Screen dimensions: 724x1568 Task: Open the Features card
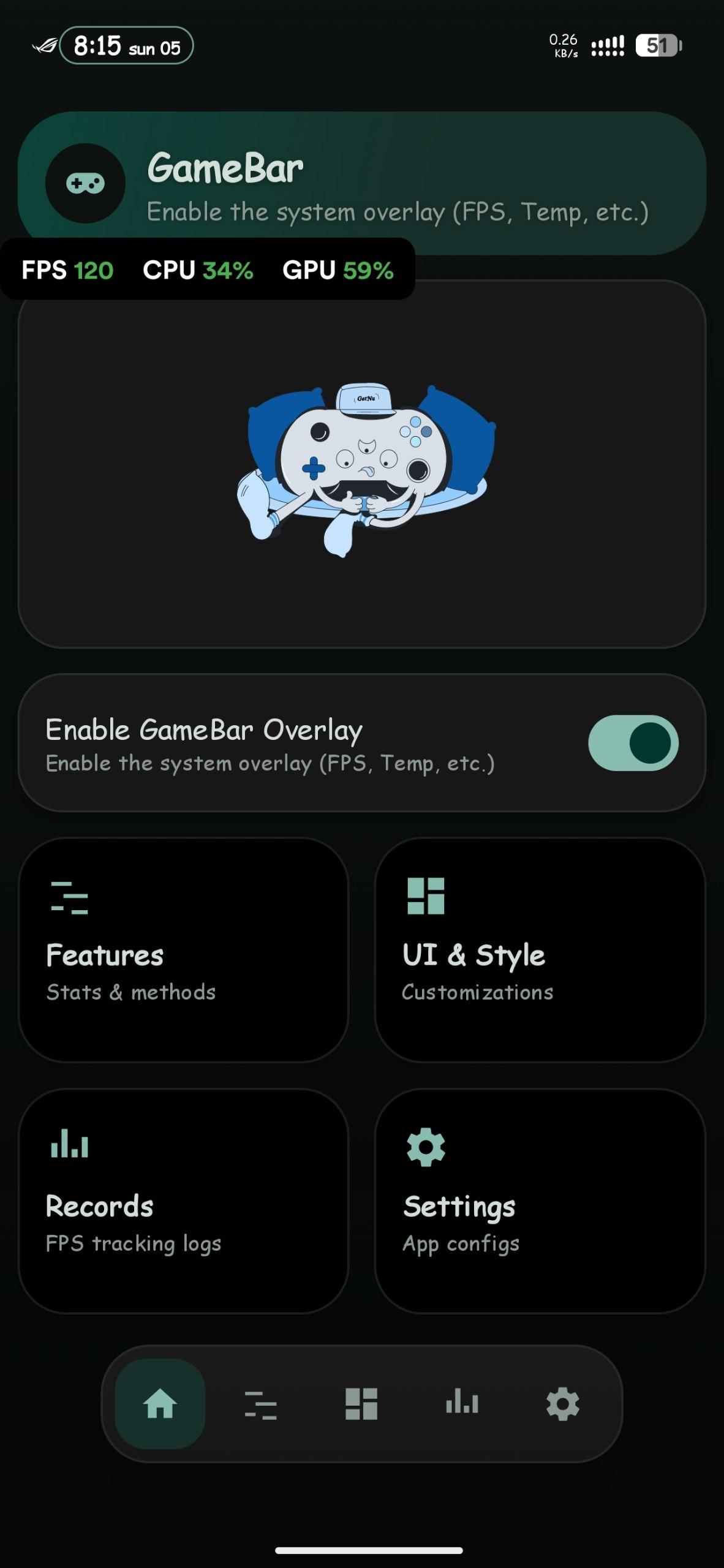(183, 949)
